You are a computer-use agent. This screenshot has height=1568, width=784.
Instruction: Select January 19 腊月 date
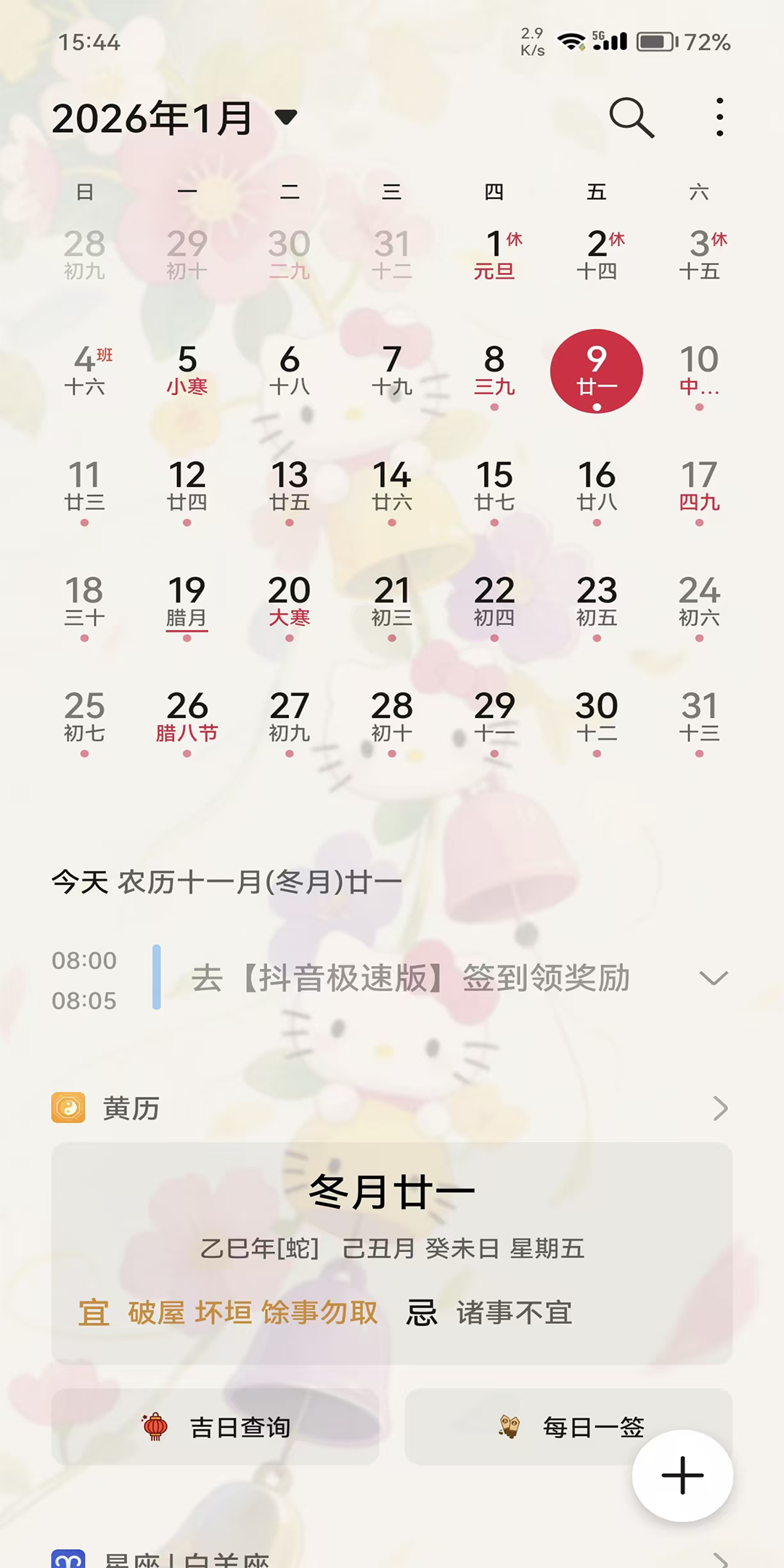pos(187,602)
